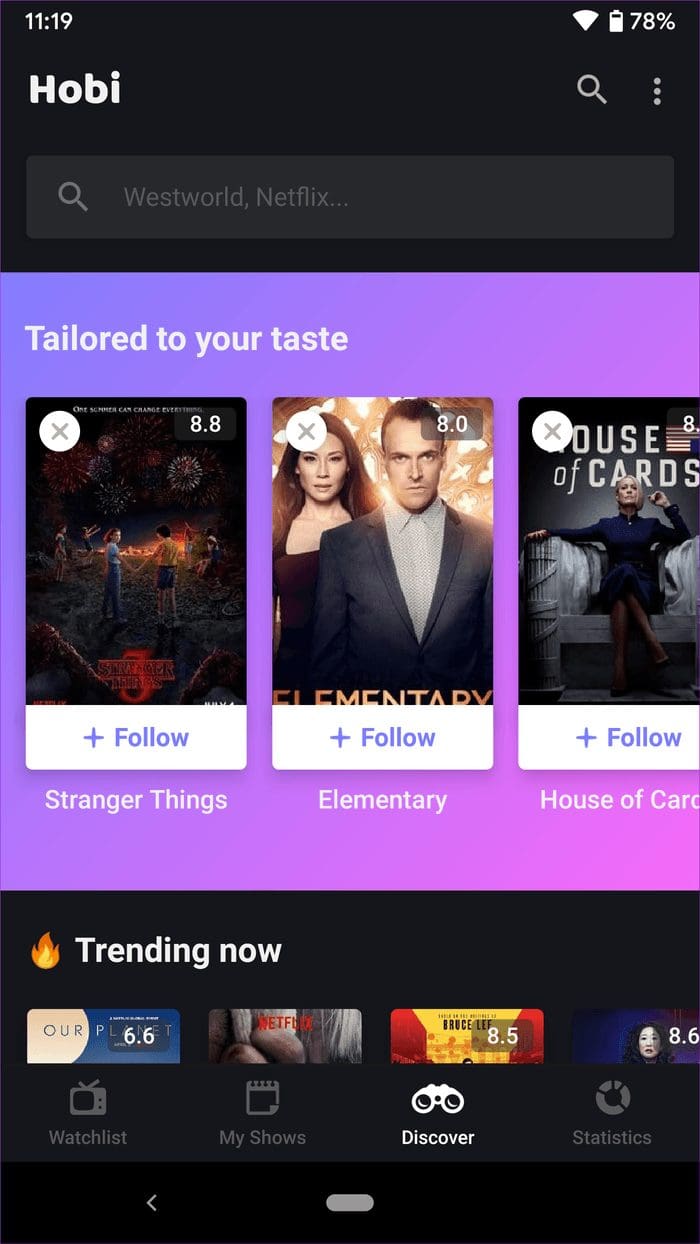Dismiss the Stranger Things recommendation
This screenshot has height=1244, width=700.
point(60,432)
